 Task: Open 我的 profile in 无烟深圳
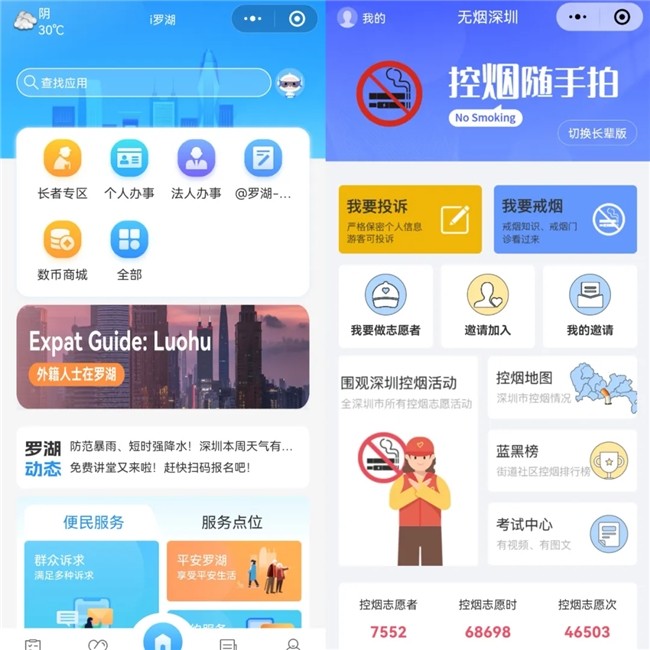pos(362,18)
